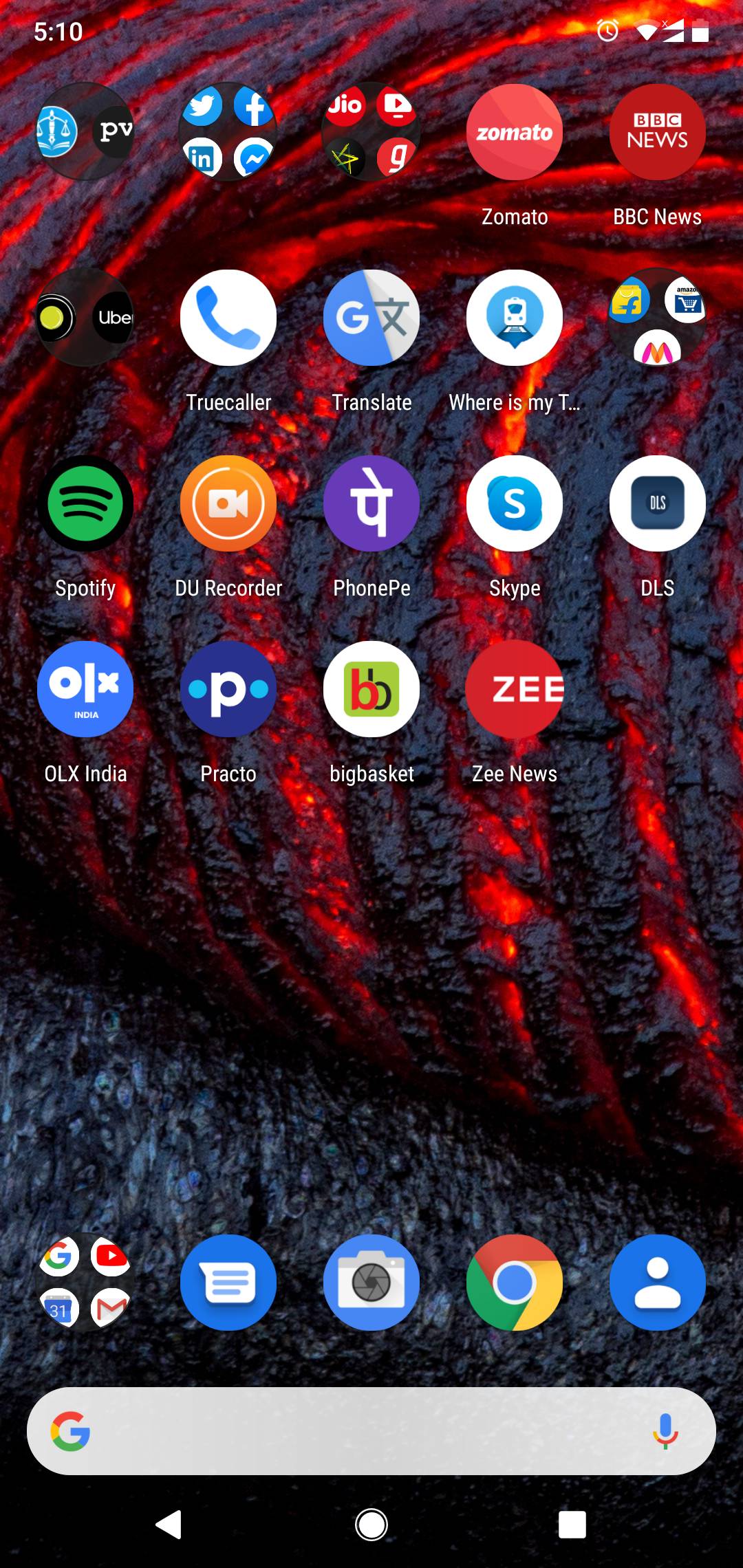Launch the Practo app

coord(228,689)
